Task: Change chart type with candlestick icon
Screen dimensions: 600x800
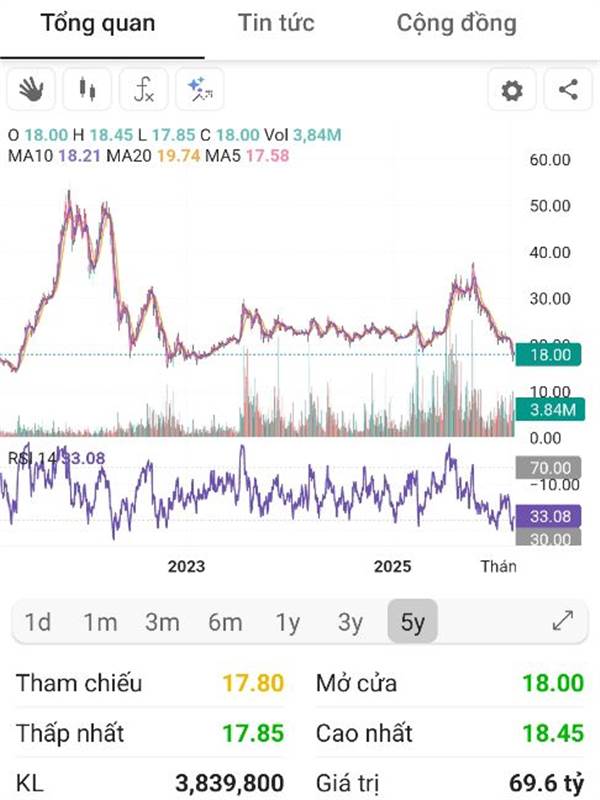Action: coord(88,91)
